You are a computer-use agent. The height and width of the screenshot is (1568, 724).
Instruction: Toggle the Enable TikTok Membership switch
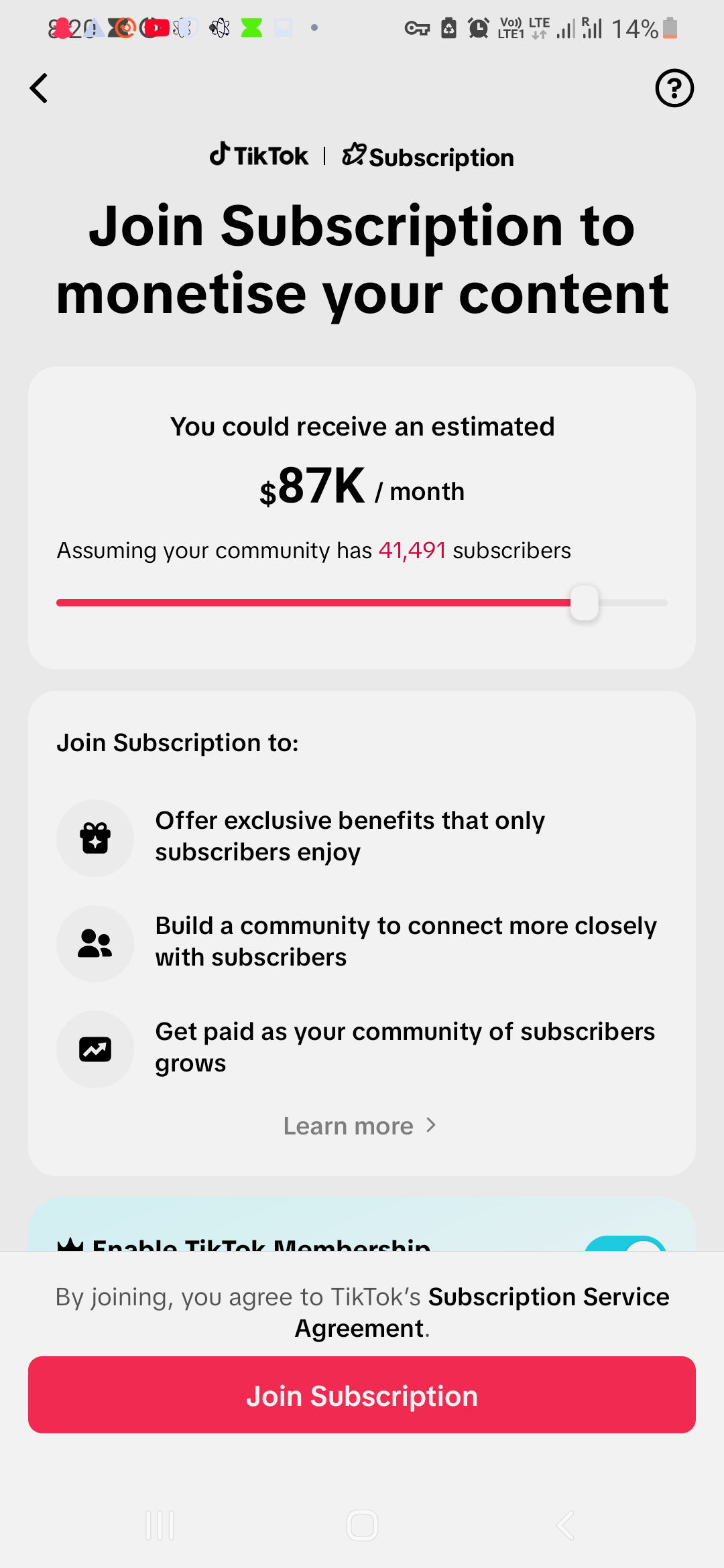pos(625,1244)
